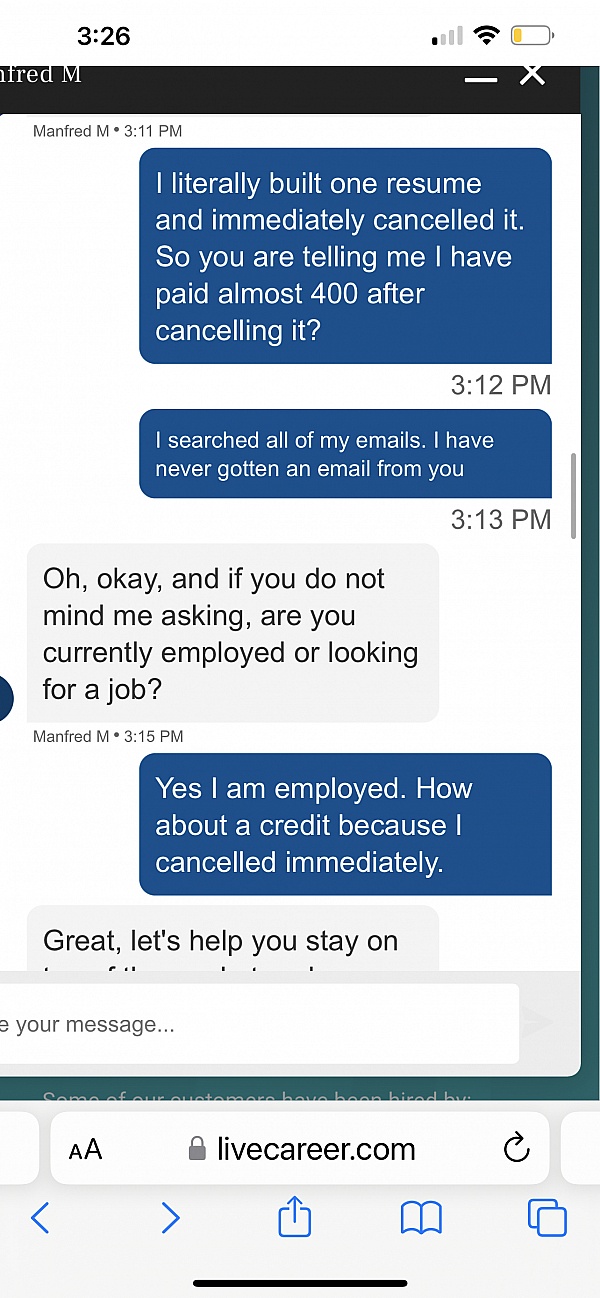Close the chat with Manfred M
The height and width of the screenshot is (1298, 600).
pos(533,74)
